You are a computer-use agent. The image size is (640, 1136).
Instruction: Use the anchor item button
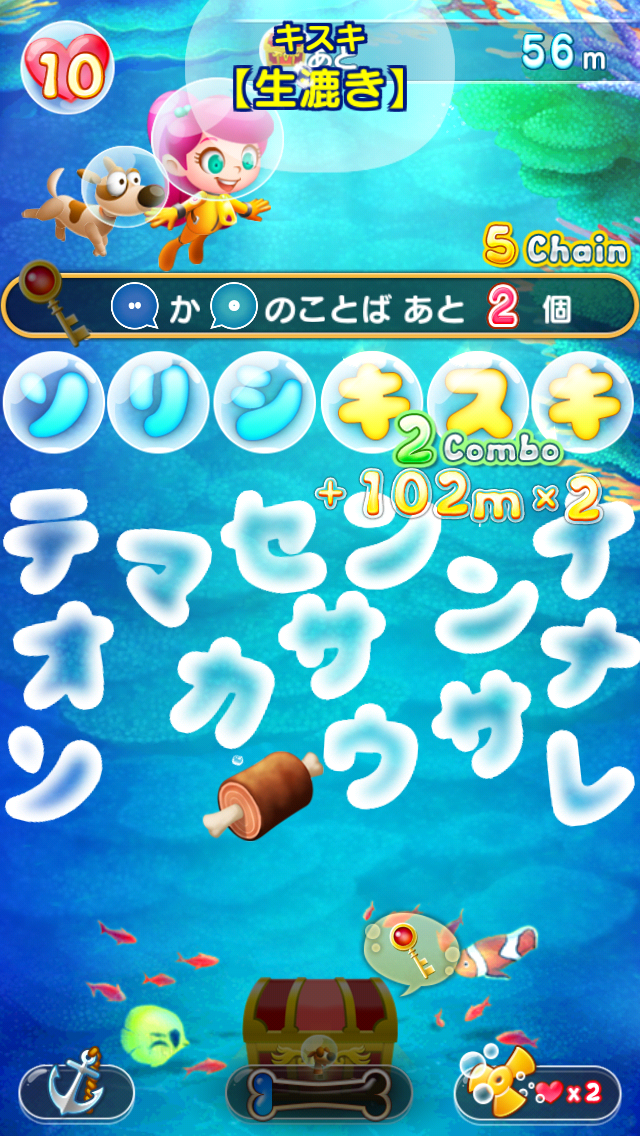[x=76, y=1090]
